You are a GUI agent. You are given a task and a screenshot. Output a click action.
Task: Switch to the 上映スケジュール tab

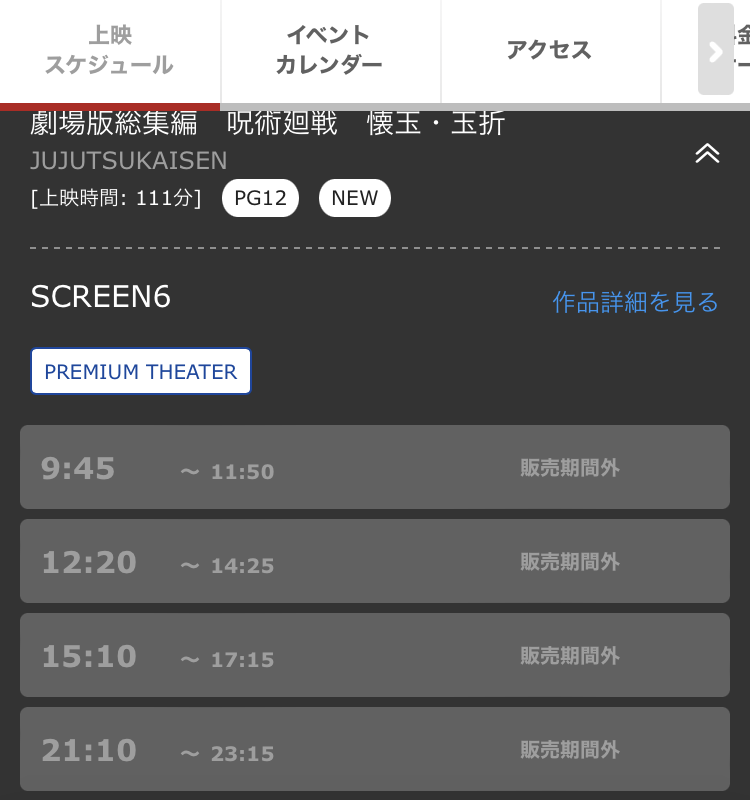(x=109, y=50)
